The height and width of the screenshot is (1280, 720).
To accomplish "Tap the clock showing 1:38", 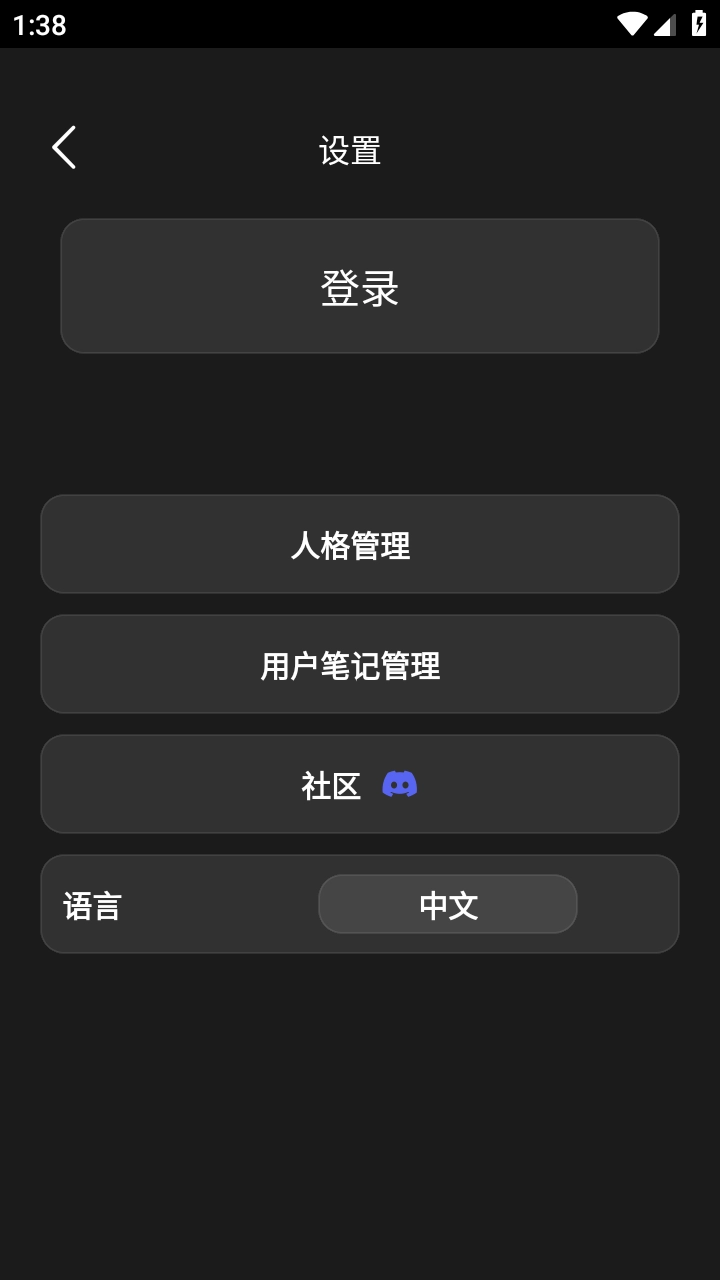I will coord(38,23).
